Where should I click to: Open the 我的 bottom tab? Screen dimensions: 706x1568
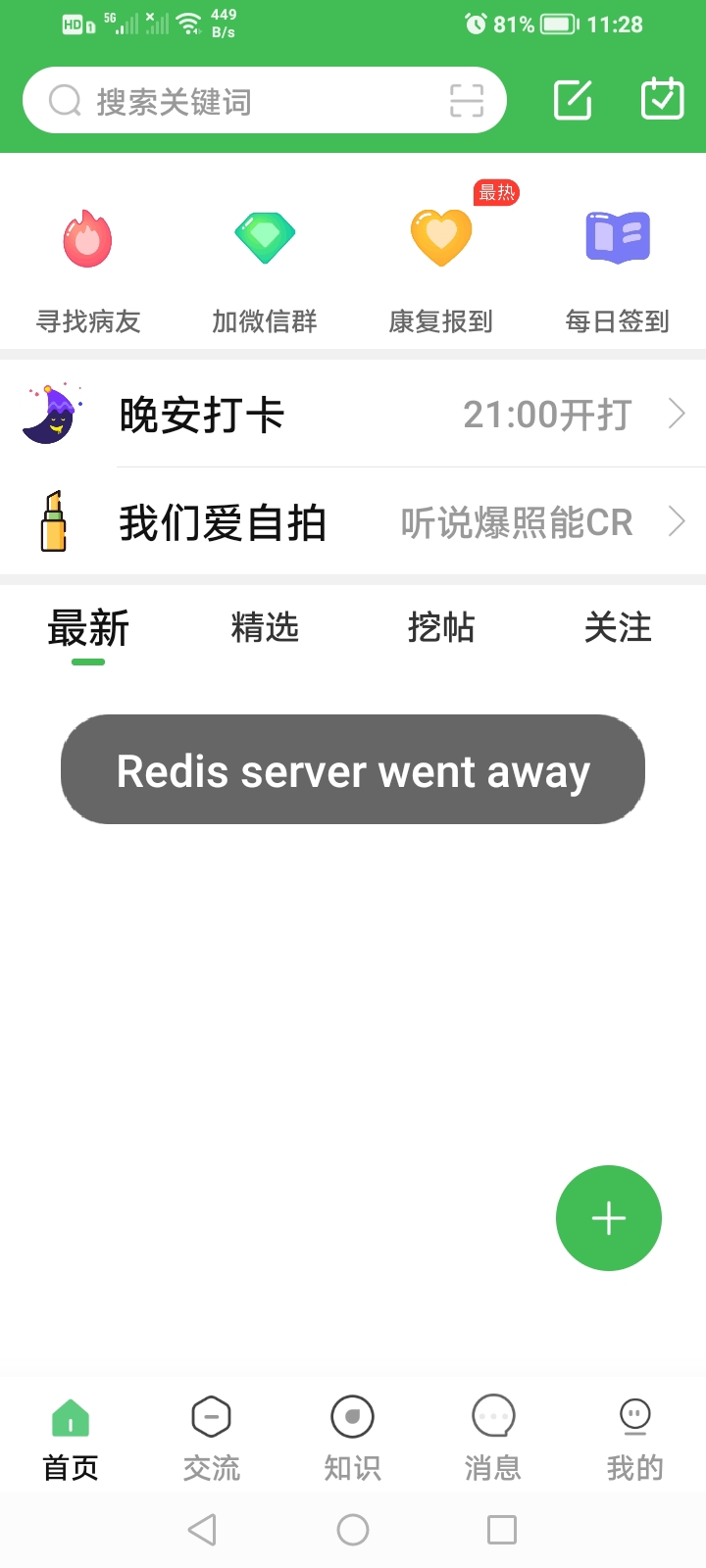click(x=634, y=1437)
